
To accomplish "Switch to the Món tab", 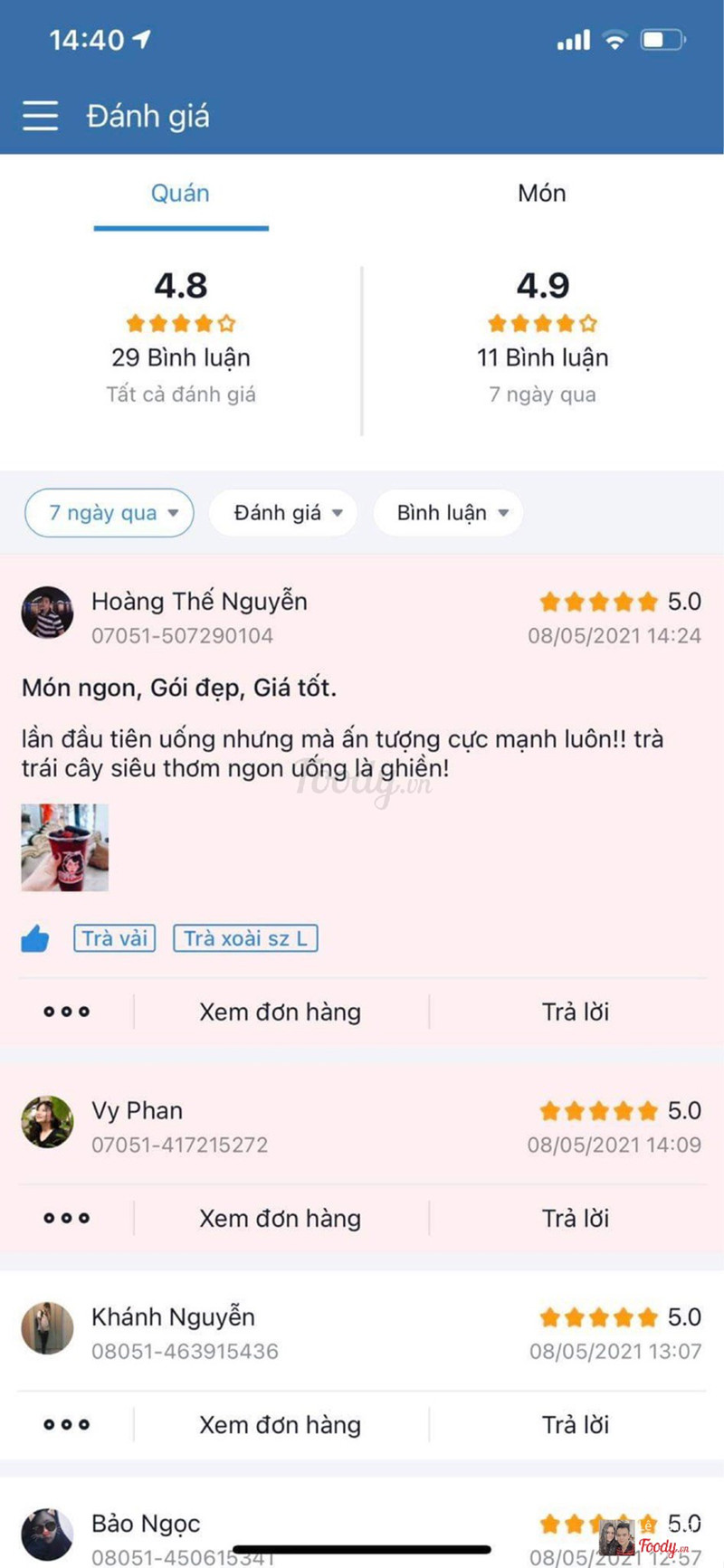I will tap(541, 194).
